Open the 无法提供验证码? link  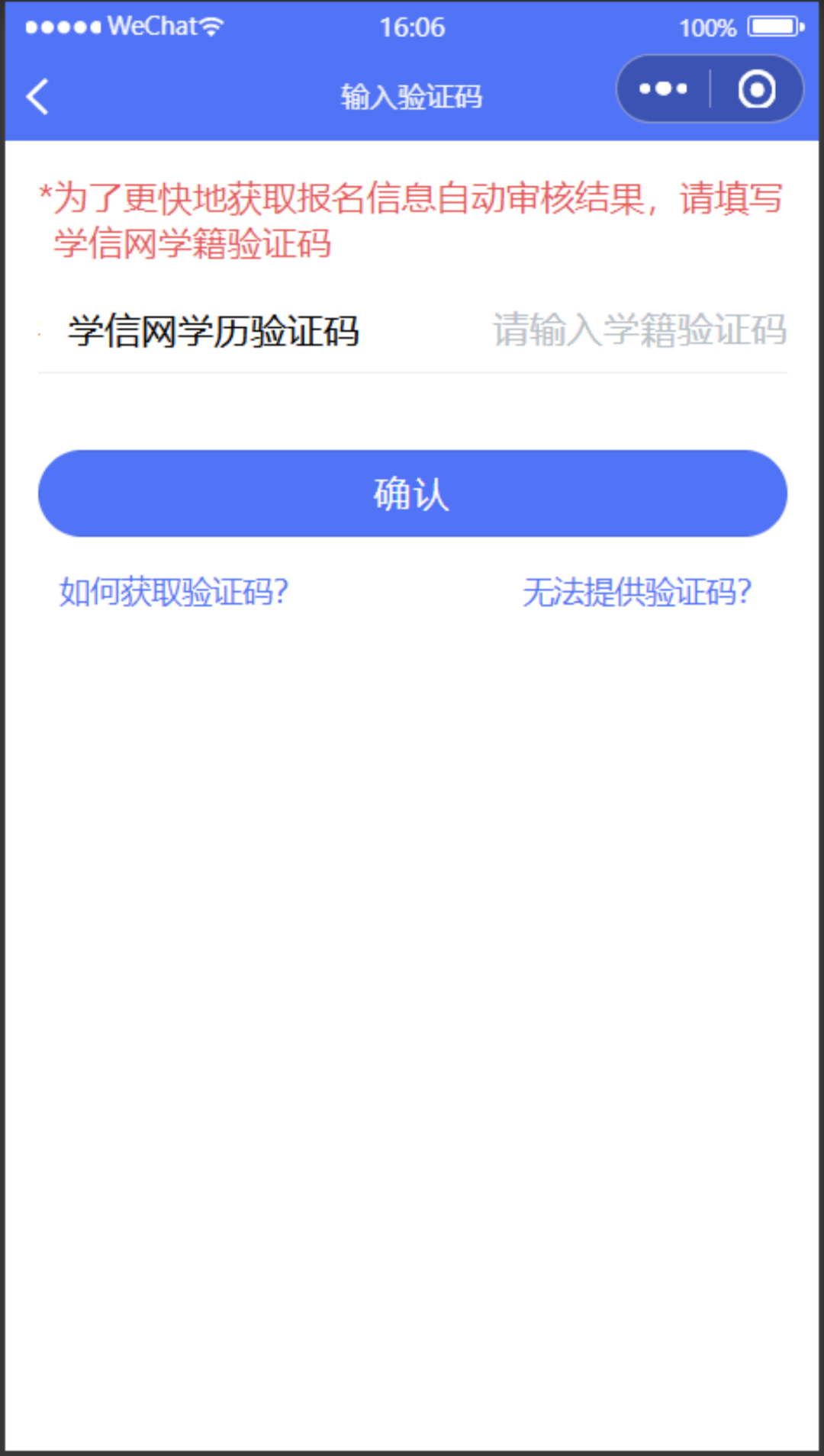637,592
